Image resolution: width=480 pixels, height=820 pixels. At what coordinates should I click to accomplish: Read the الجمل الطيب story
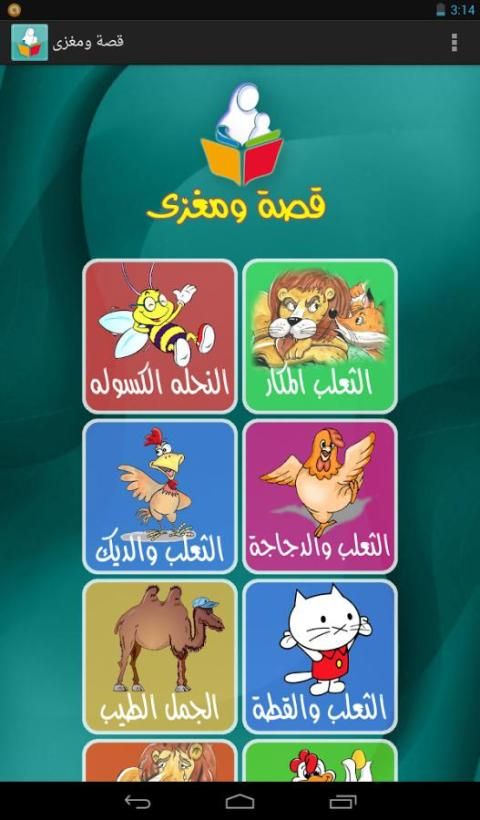[x=160, y=656]
